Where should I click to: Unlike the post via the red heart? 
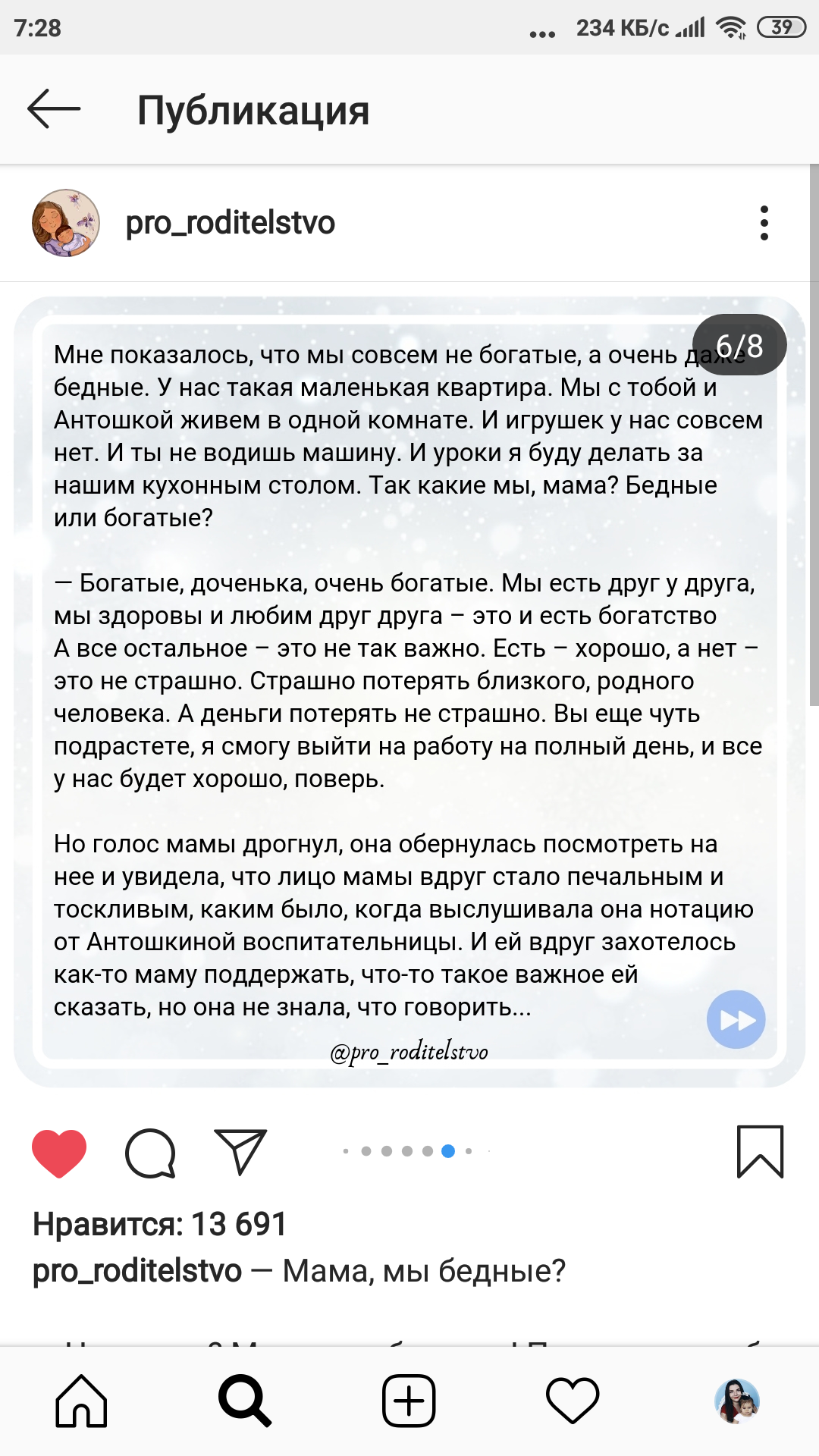point(59,1153)
